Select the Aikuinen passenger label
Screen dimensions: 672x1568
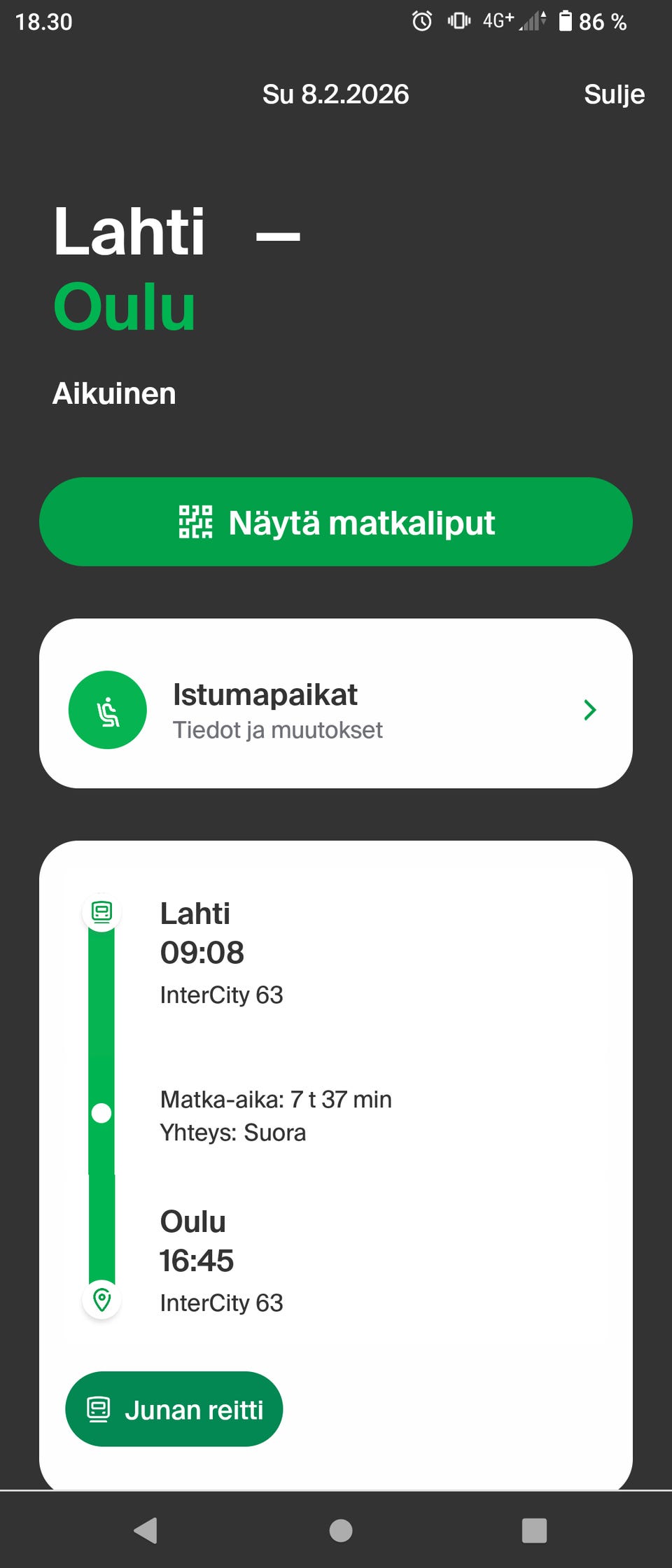pyautogui.click(x=114, y=393)
